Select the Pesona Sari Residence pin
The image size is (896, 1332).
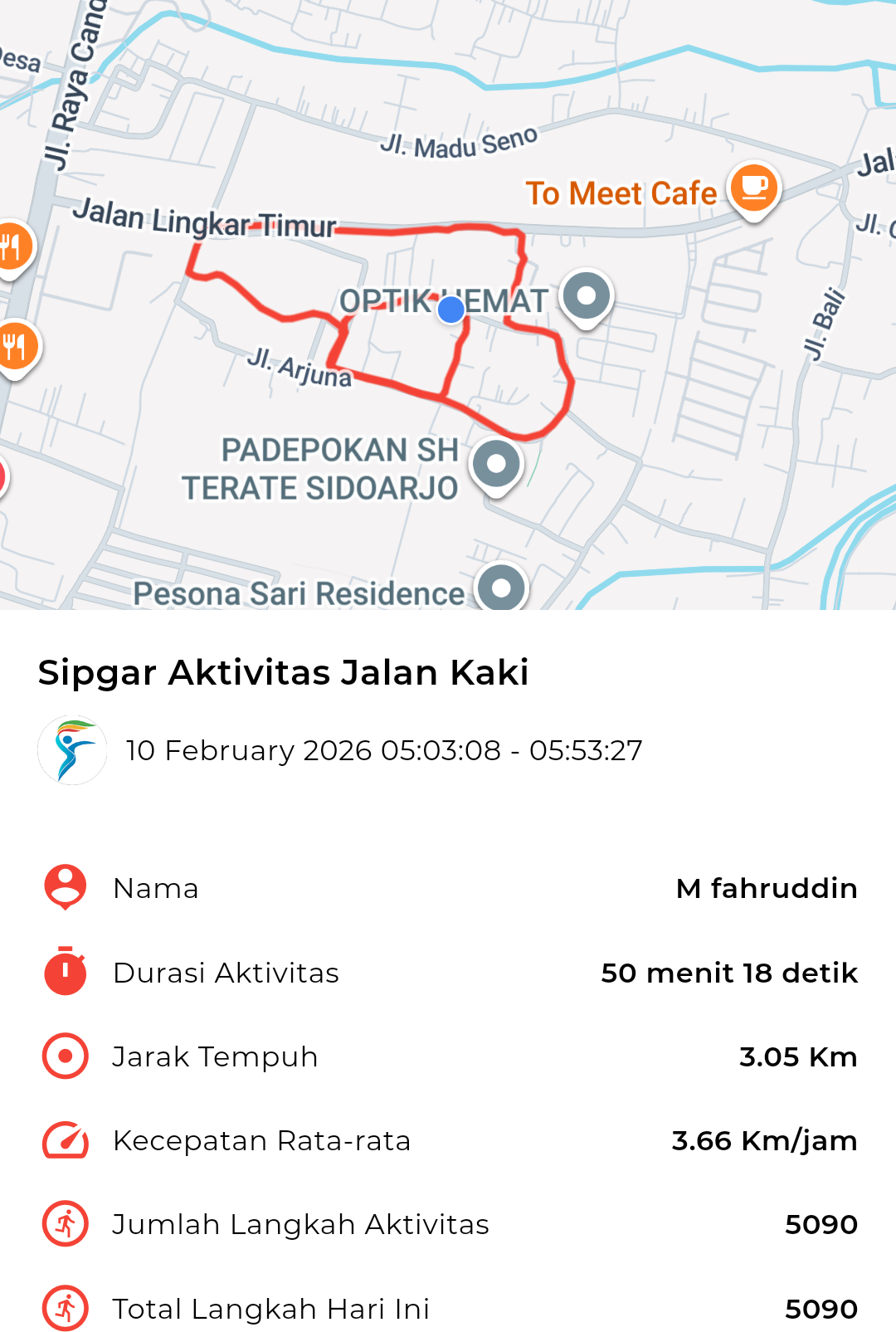pyautogui.click(x=501, y=588)
